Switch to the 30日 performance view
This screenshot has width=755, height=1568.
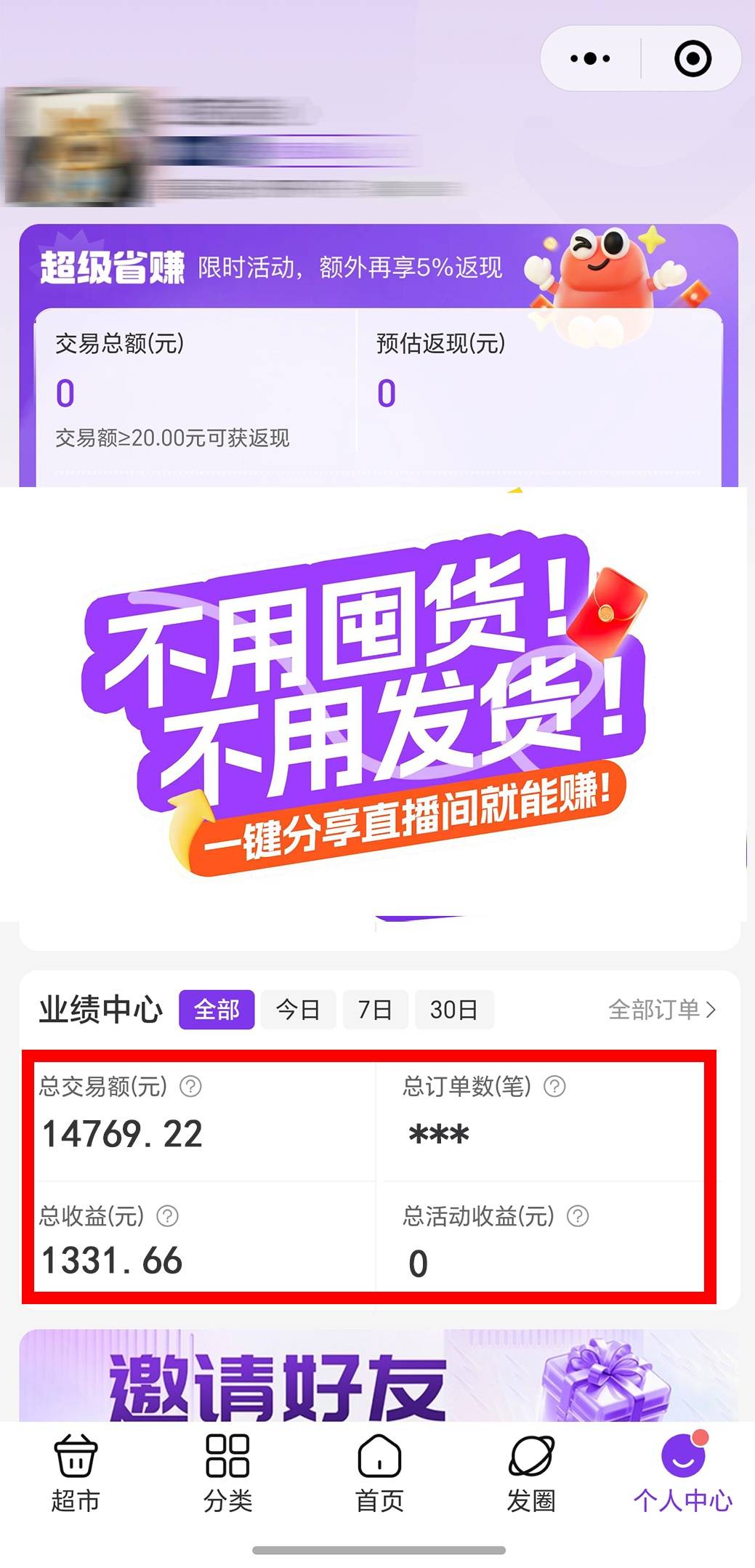point(453,1009)
